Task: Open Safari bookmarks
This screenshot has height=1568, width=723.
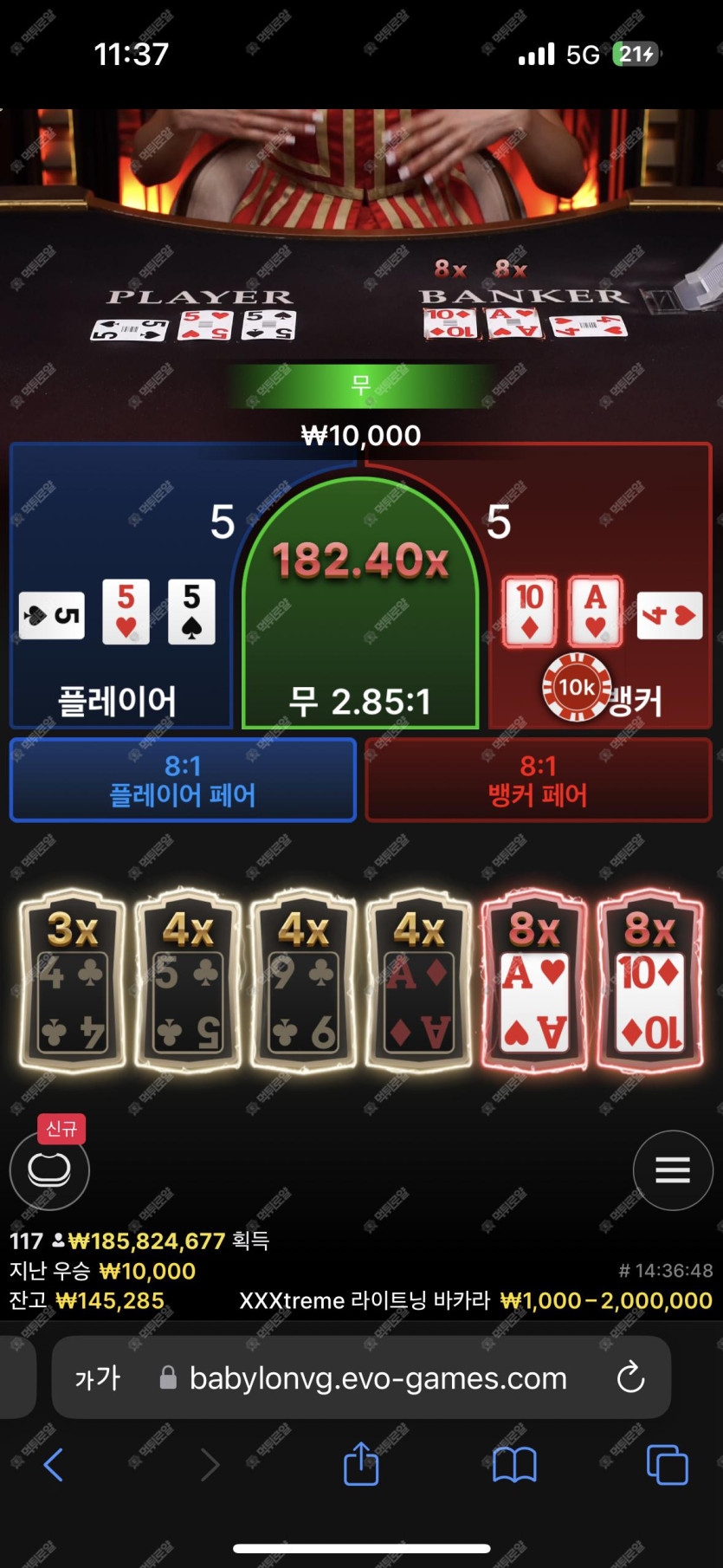Action: [514, 1465]
